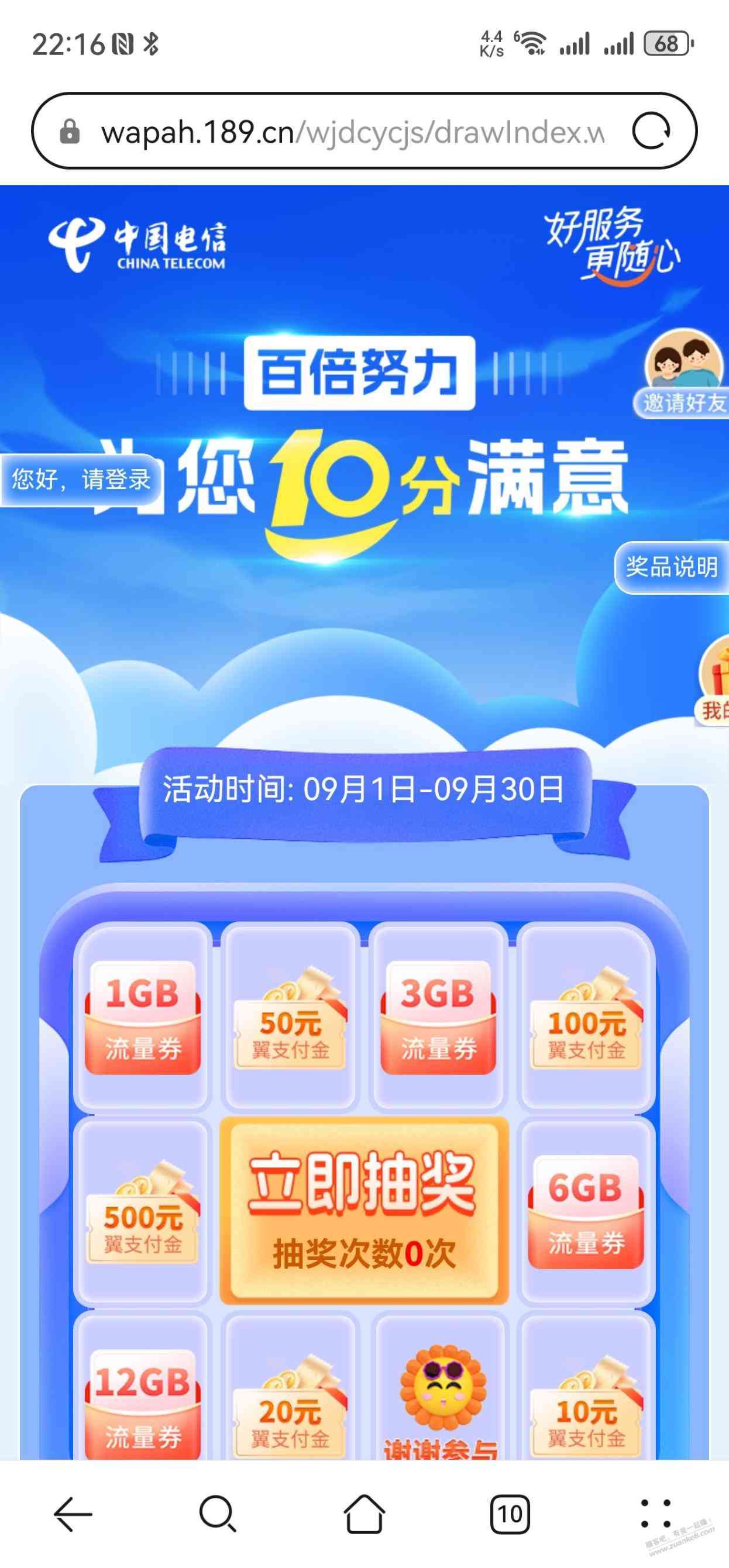Image resolution: width=729 pixels, height=1568 pixels.
Task: Tap the 您好,请登录 login button
Action: [80, 480]
